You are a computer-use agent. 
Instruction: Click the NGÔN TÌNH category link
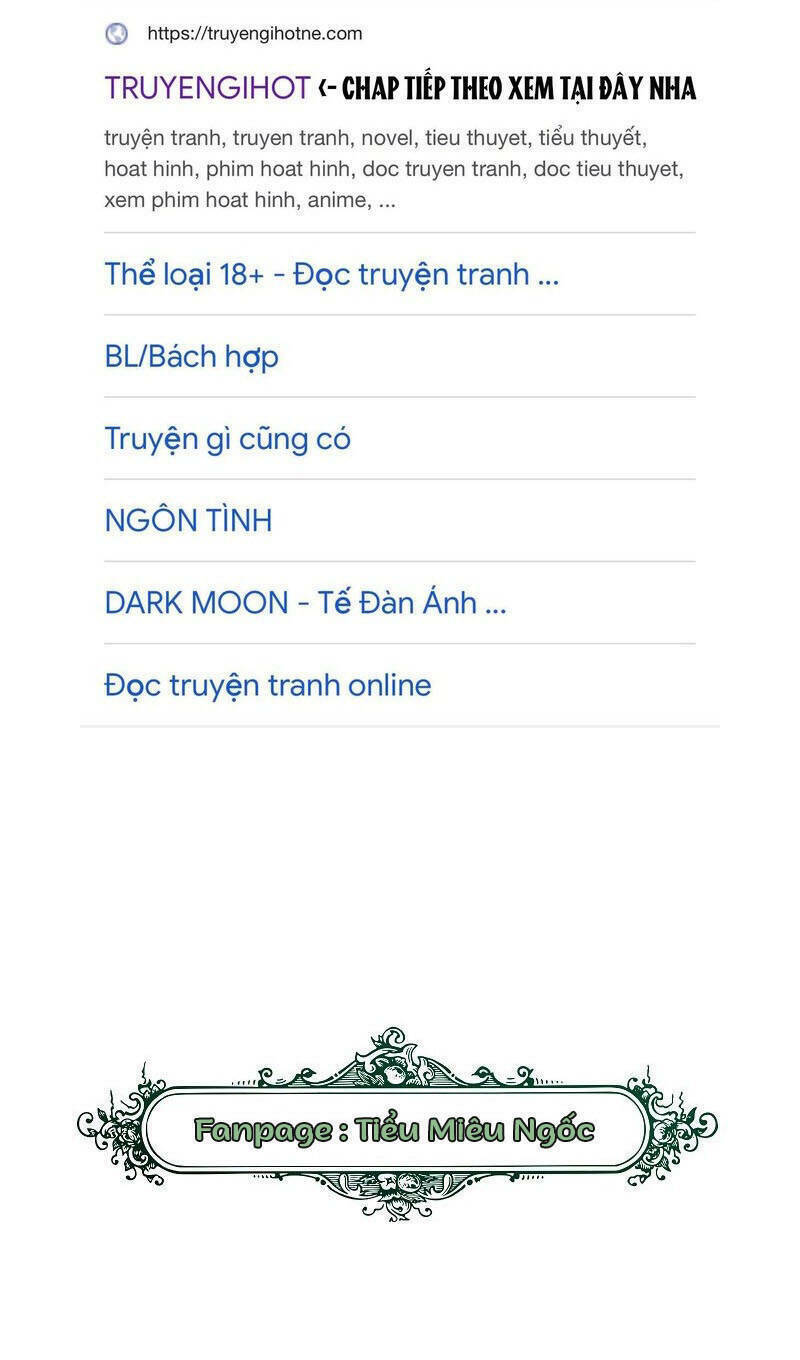point(188,519)
